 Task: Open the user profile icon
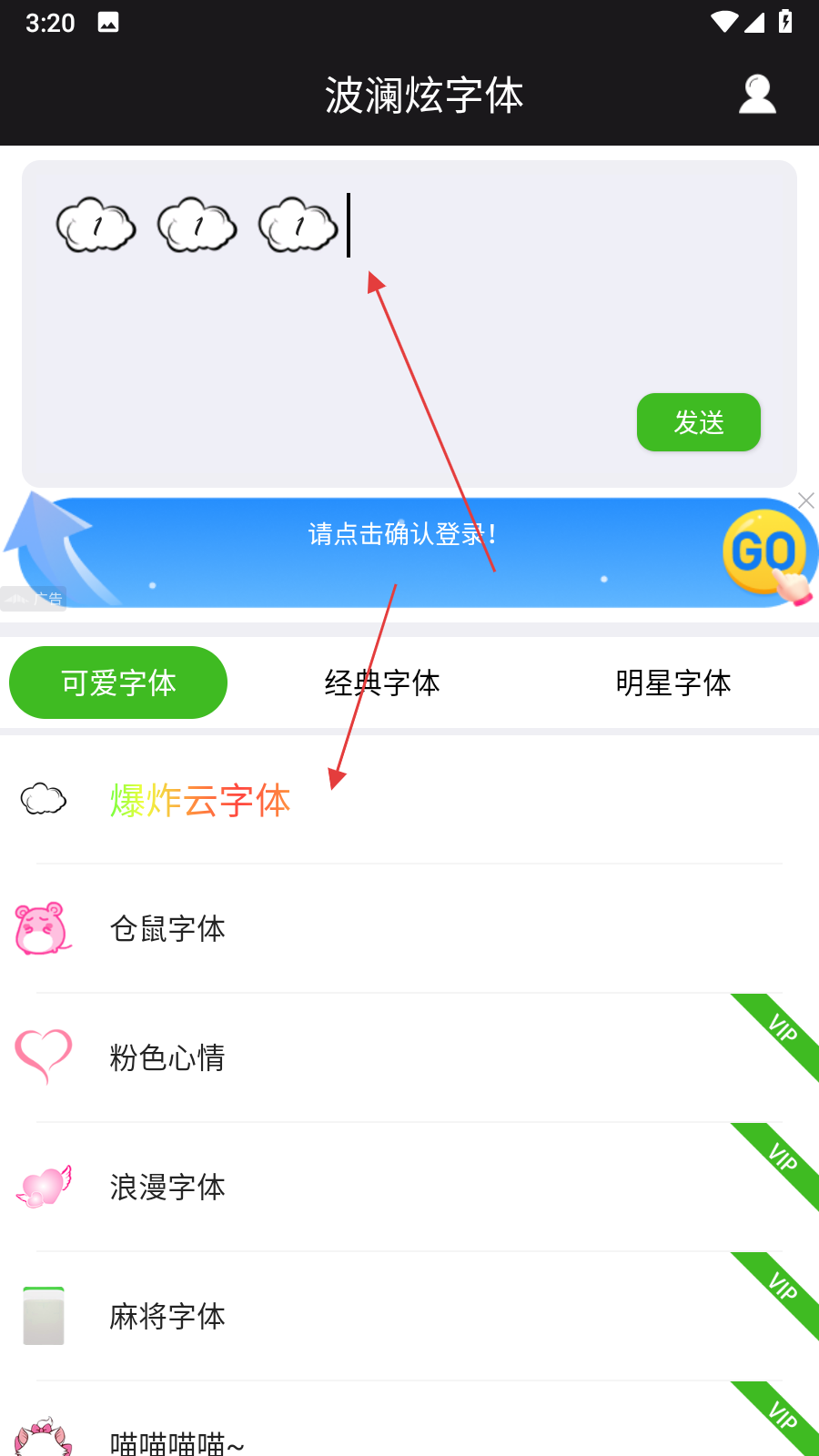(x=757, y=95)
